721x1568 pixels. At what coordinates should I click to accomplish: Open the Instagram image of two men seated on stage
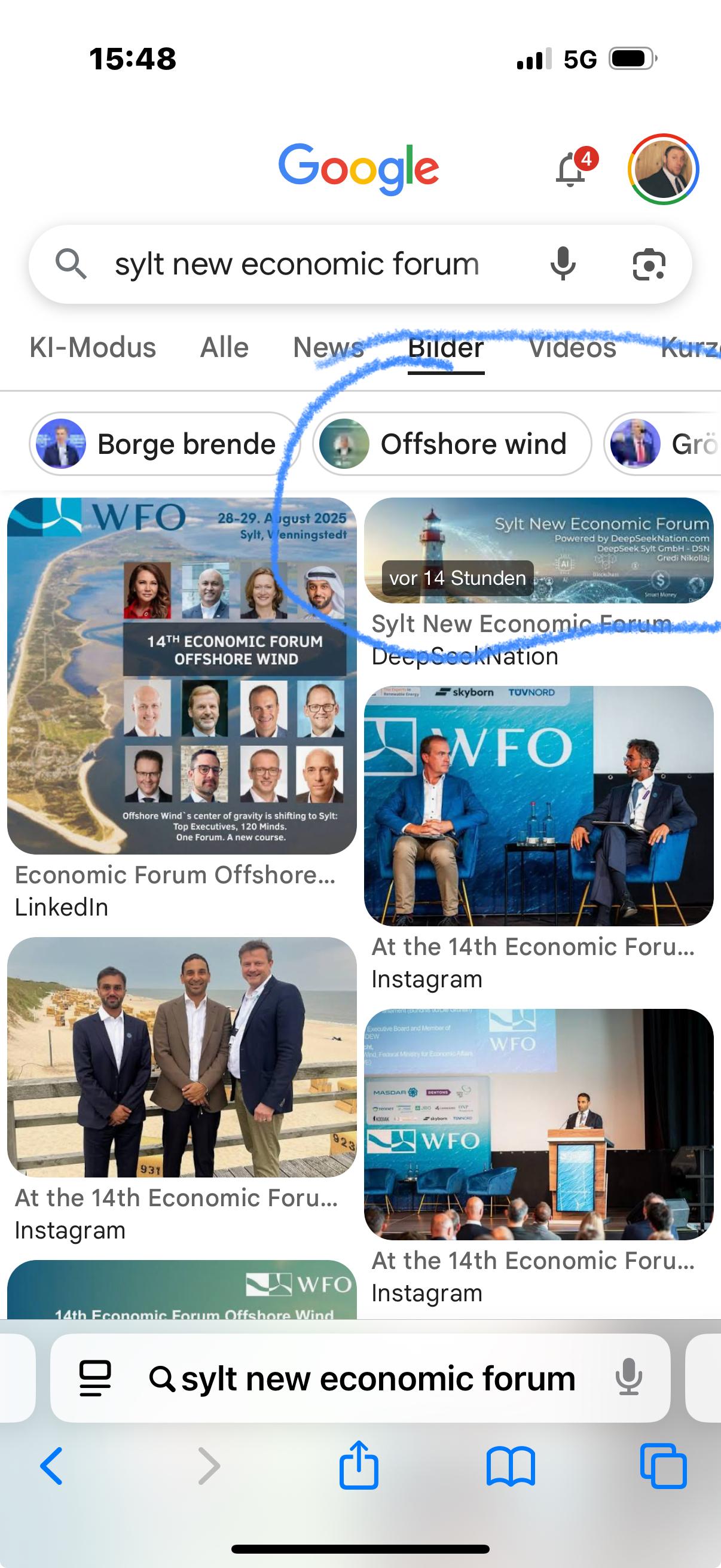(x=538, y=806)
